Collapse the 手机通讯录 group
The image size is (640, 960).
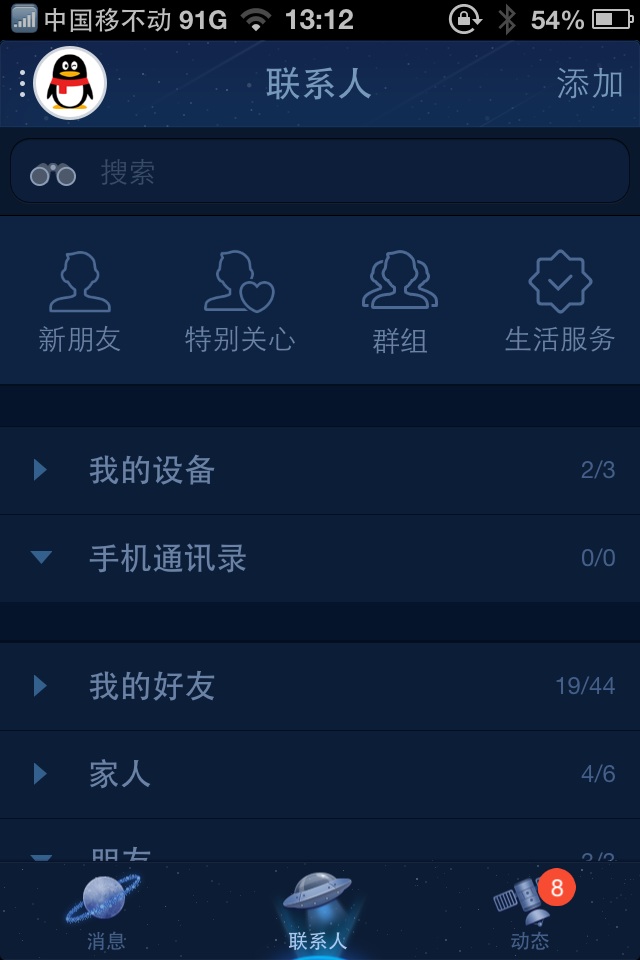click(x=320, y=558)
